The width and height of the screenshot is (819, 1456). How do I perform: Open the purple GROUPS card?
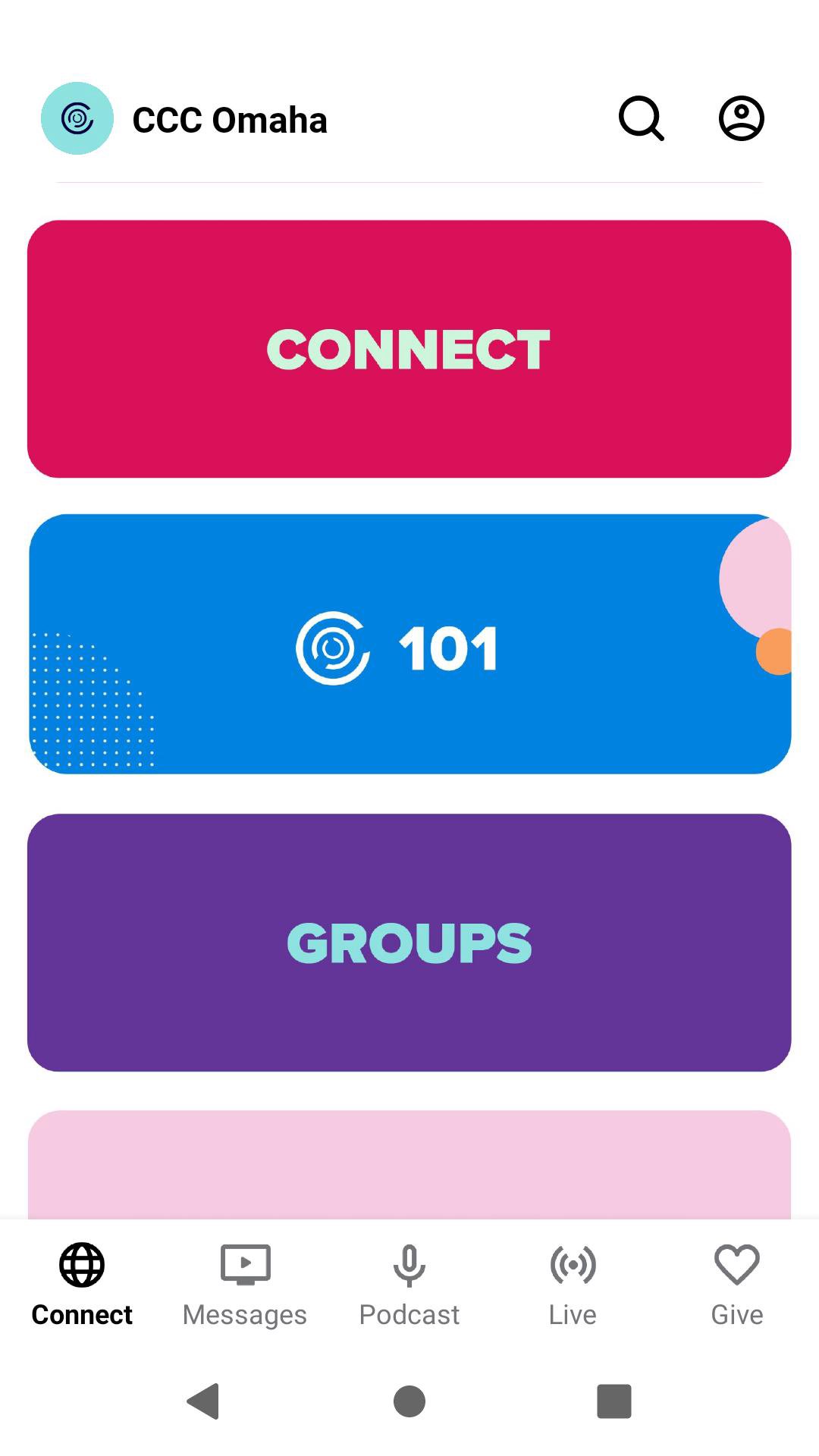click(x=409, y=943)
